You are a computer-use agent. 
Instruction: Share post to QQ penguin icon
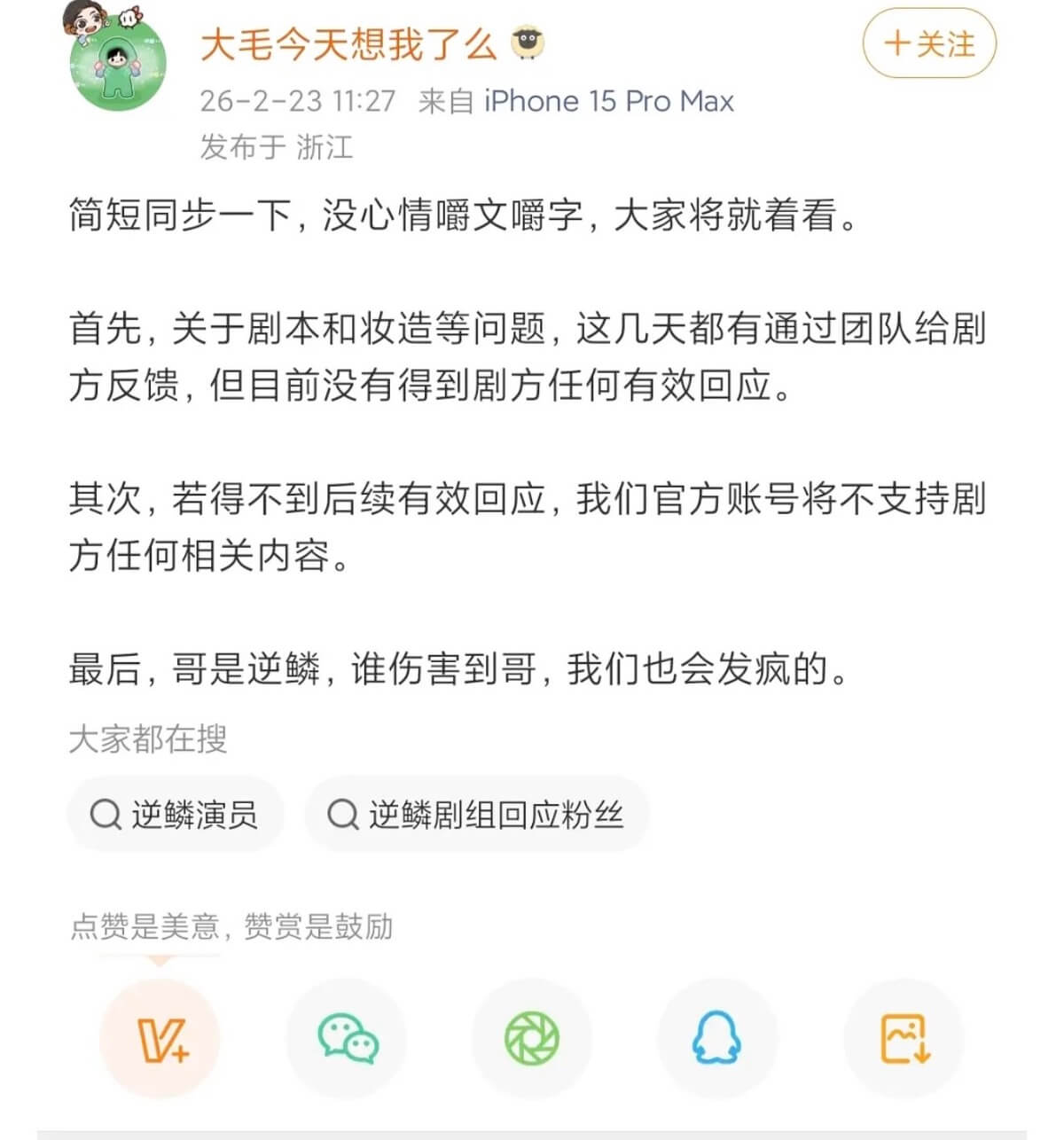pyautogui.click(x=716, y=1038)
